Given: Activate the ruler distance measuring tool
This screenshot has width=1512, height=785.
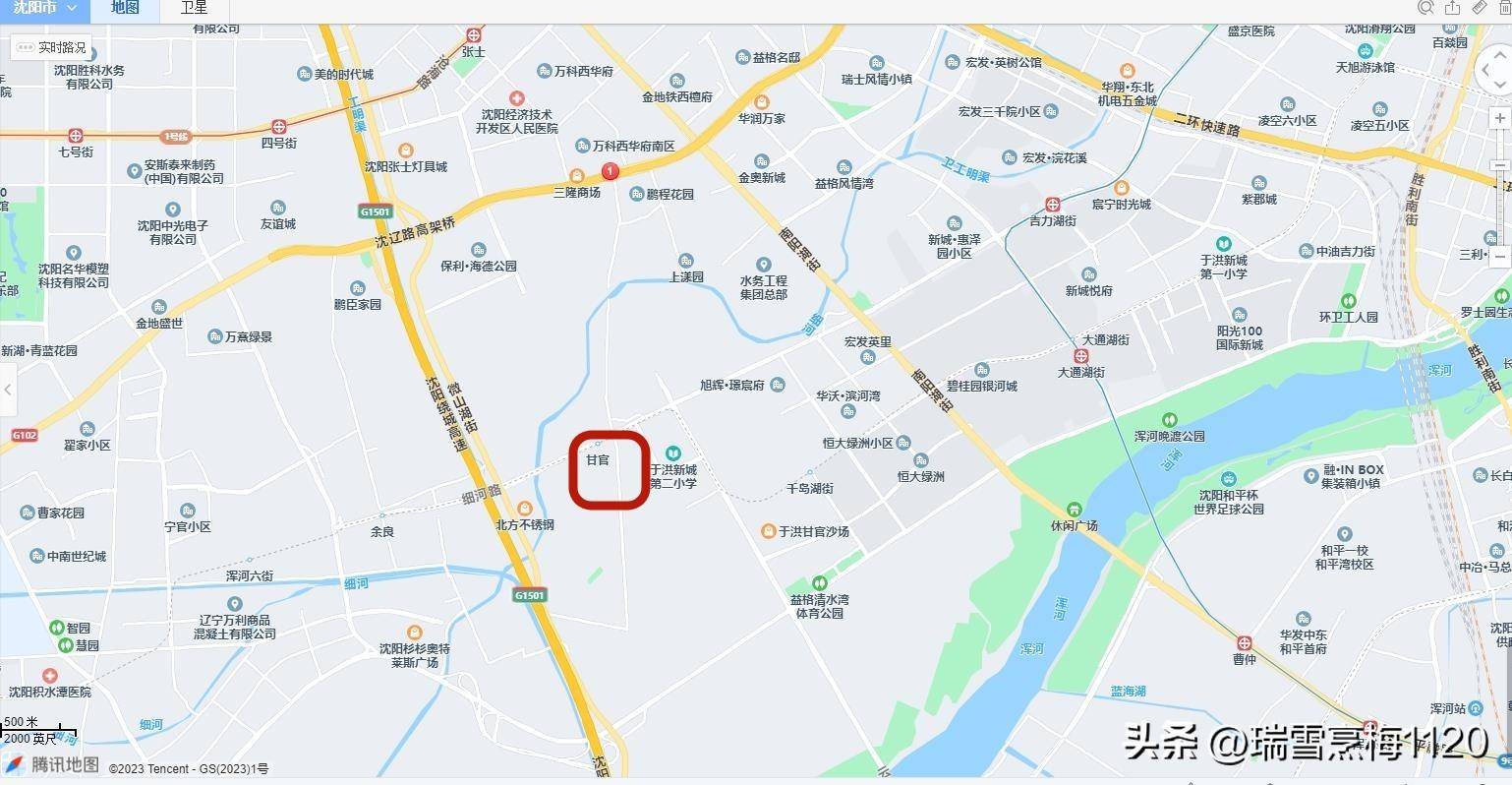Looking at the screenshot, I should [x=1480, y=8].
